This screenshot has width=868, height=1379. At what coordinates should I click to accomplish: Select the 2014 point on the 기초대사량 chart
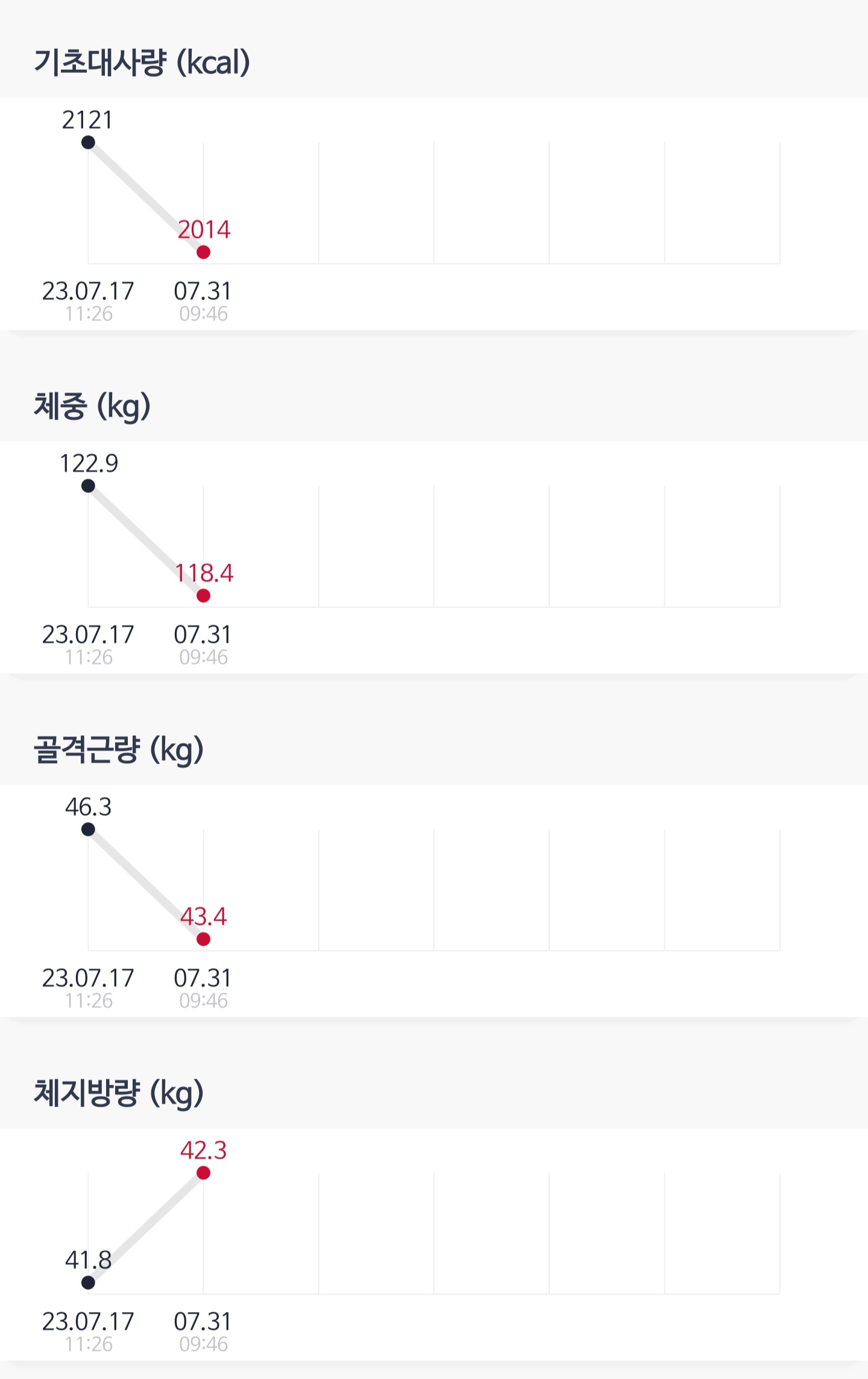point(204,252)
